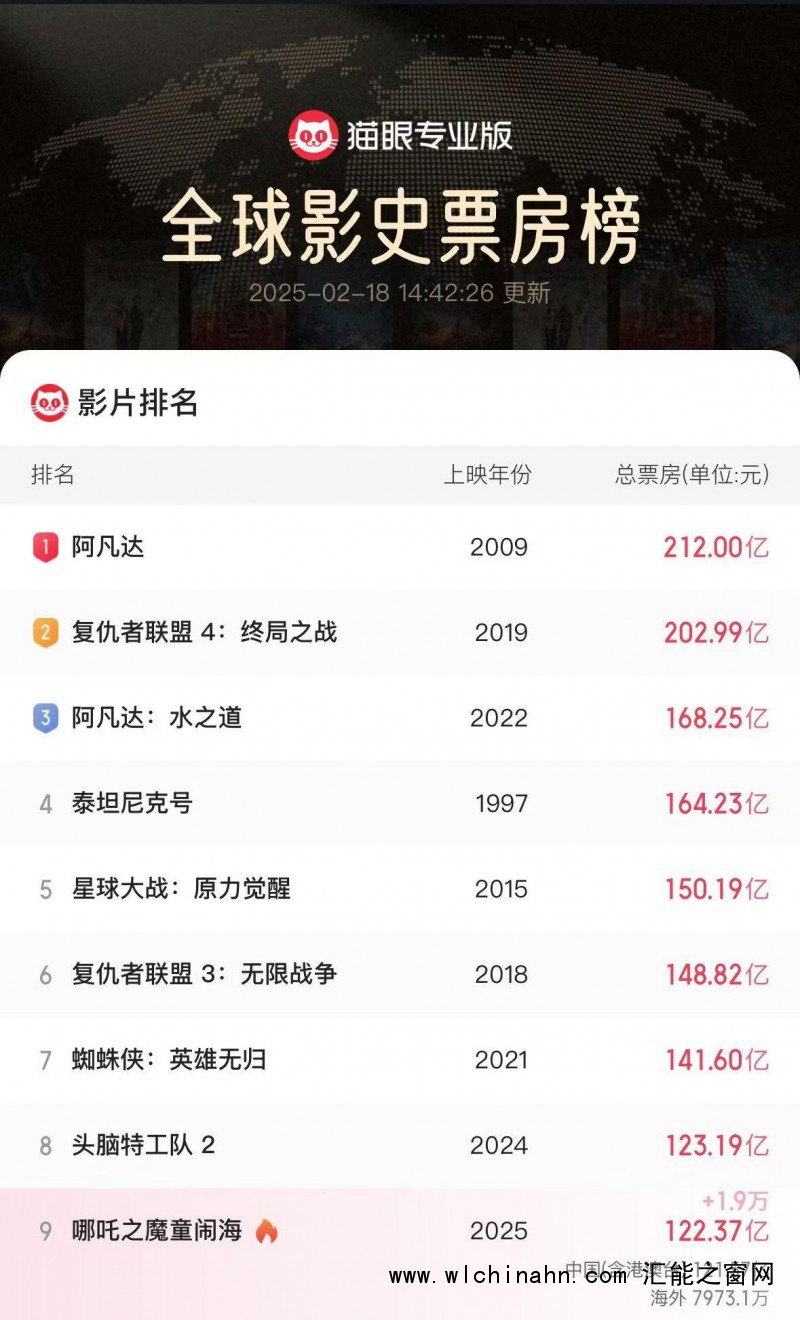Click the update timestamp 2025-02-18 14:42:26

400,295
